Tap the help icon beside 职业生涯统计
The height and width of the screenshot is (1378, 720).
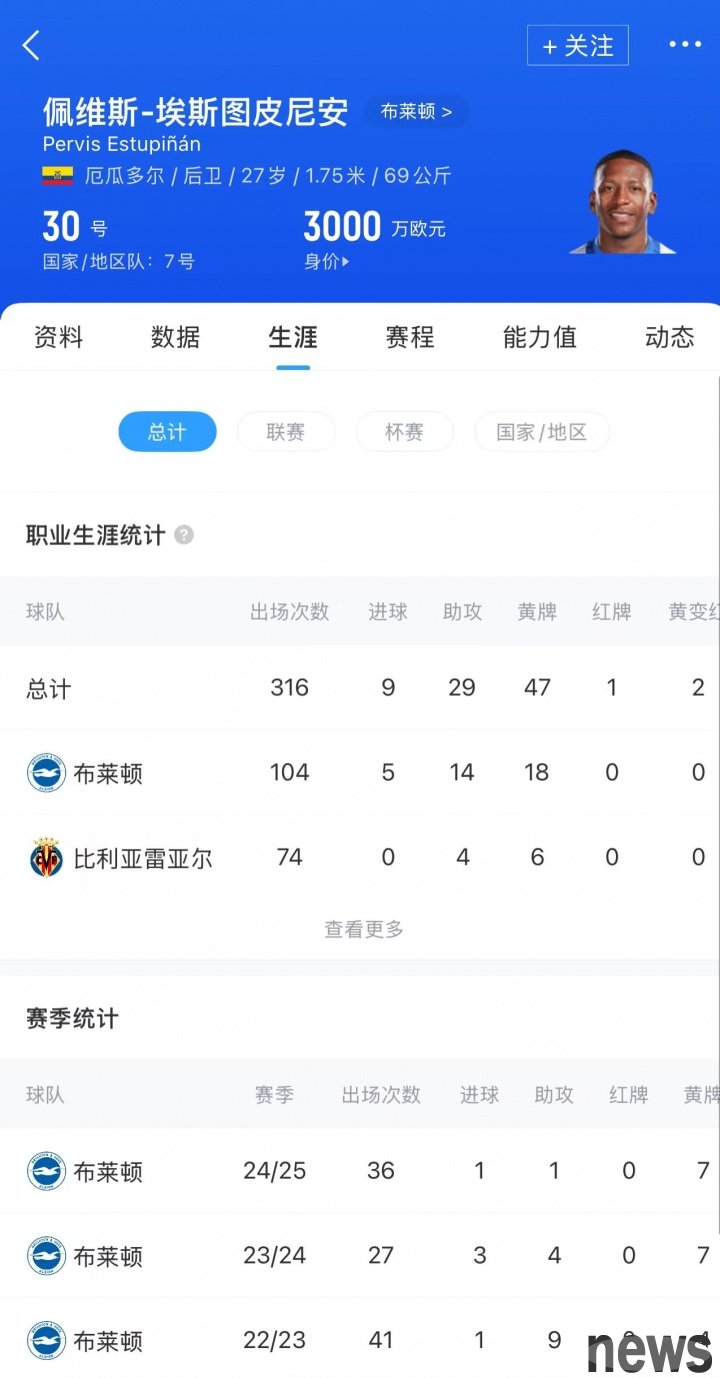[184, 535]
